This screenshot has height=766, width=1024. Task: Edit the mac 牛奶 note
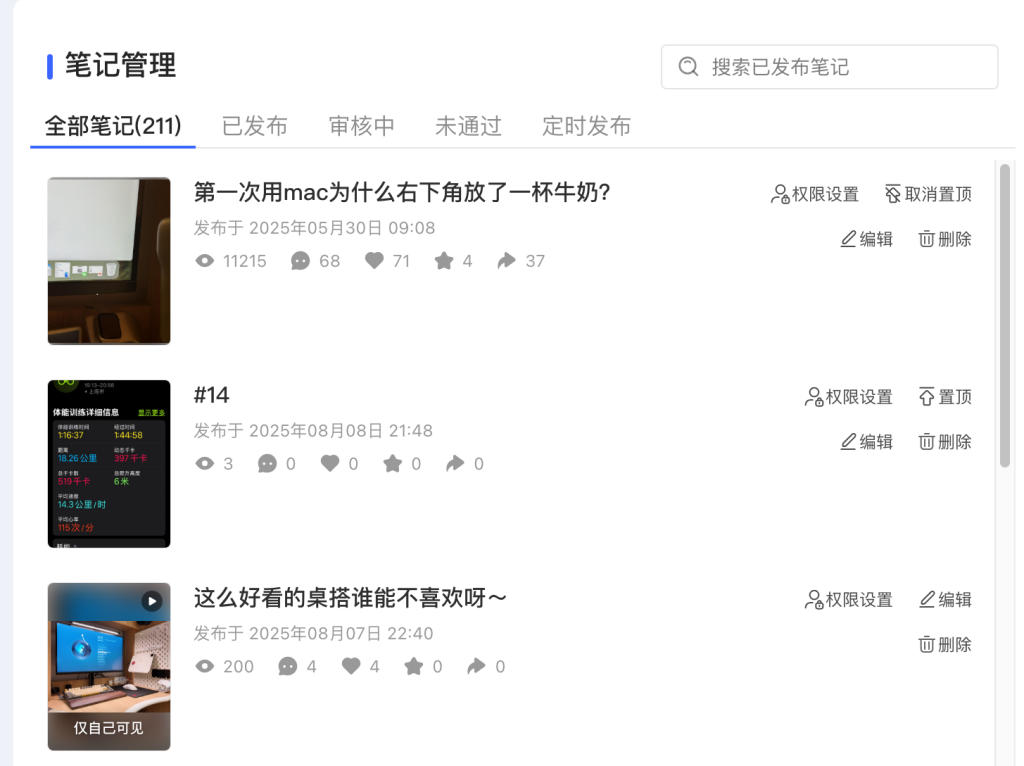(866, 239)
